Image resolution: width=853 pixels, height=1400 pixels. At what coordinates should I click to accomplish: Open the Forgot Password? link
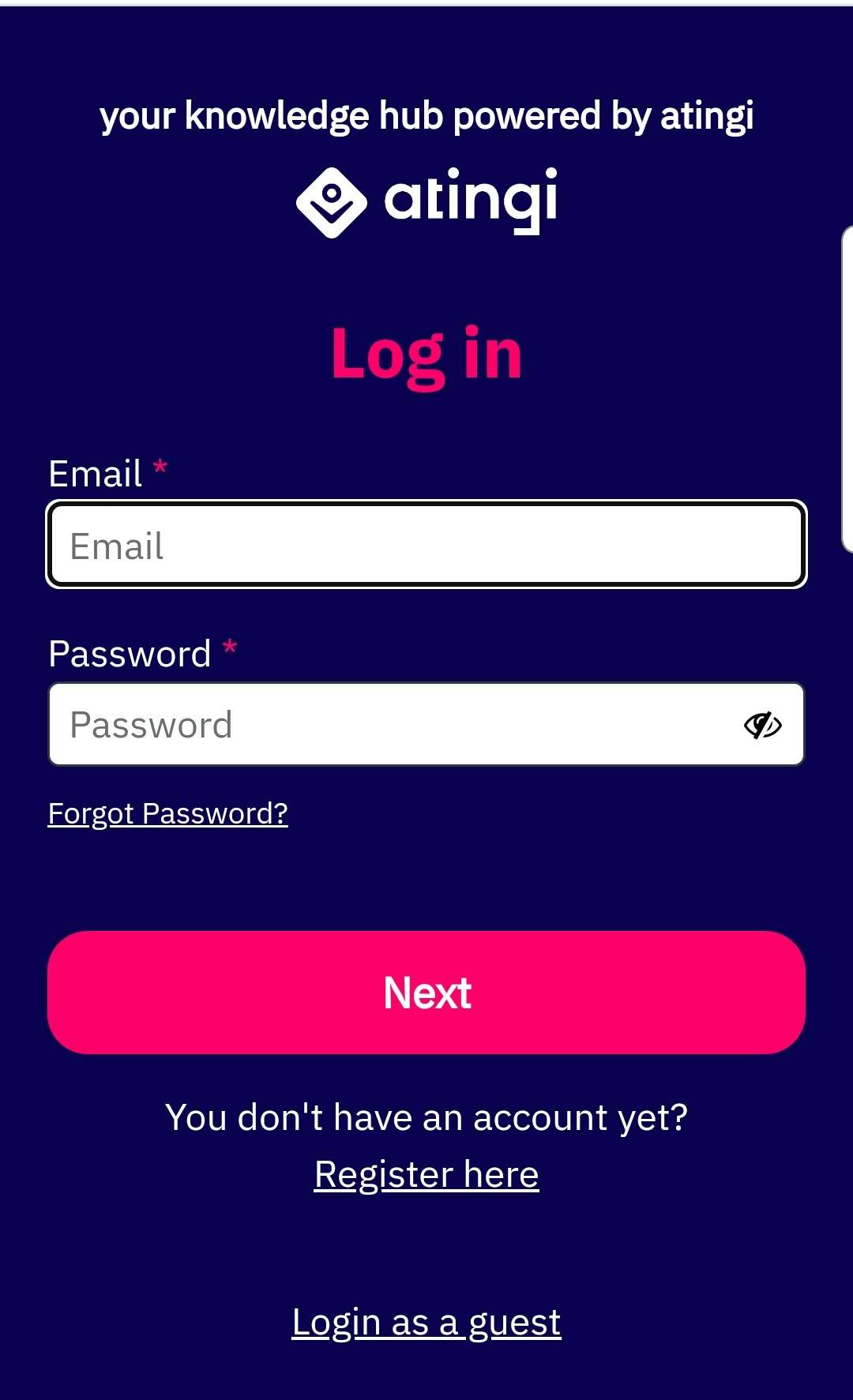coord(167,813)
